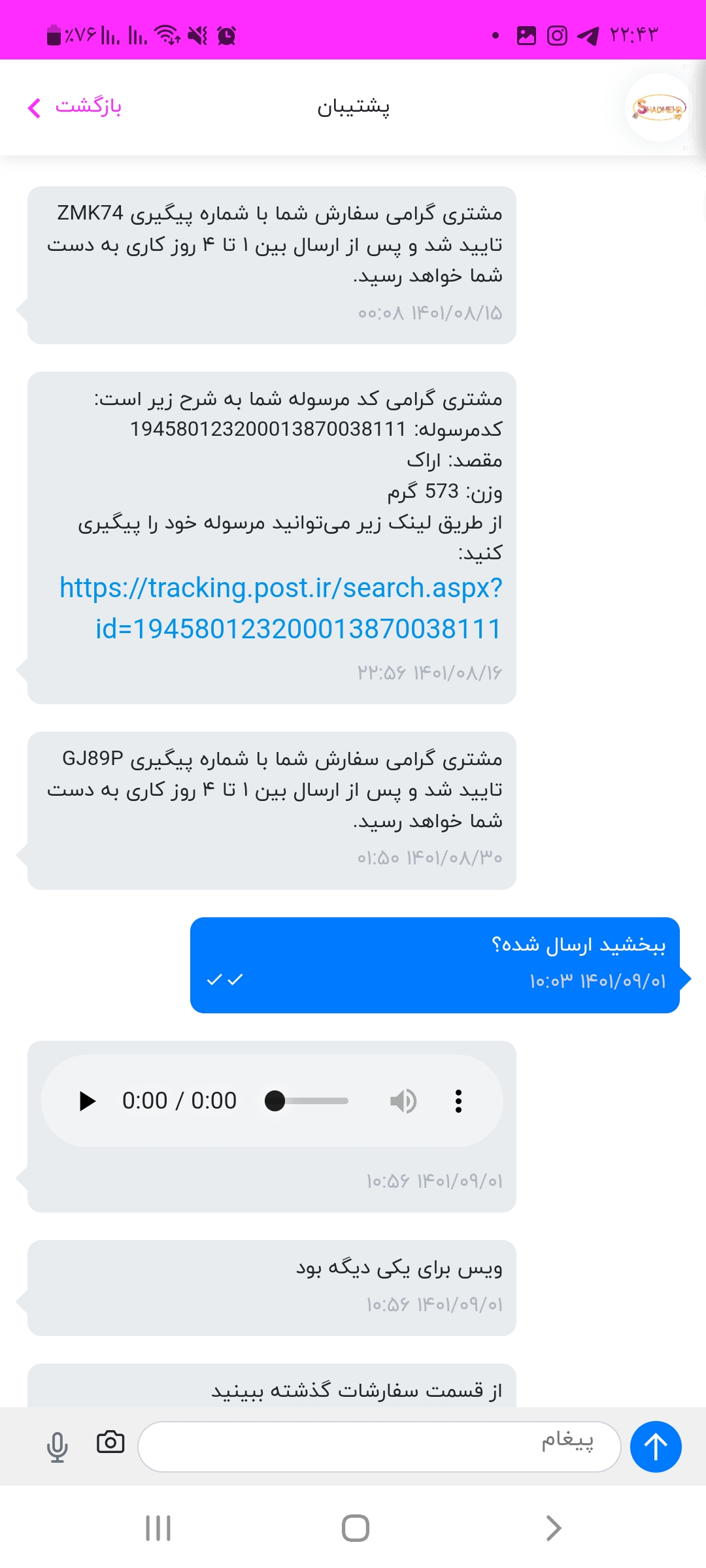Send the message with the arrow button
The image size is (706, 1568).
(656, 1446)
